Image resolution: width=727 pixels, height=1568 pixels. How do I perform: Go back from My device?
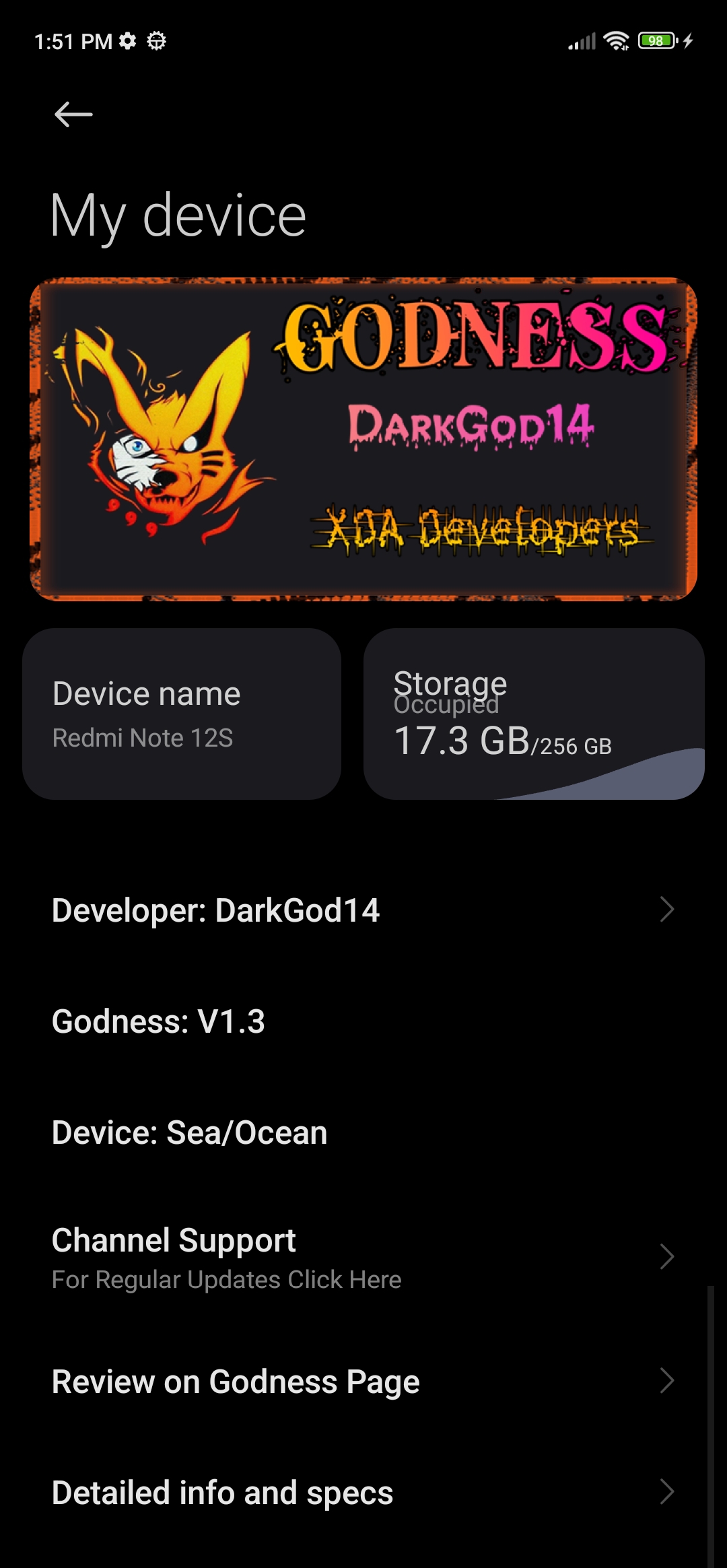(x=73, y=114)
